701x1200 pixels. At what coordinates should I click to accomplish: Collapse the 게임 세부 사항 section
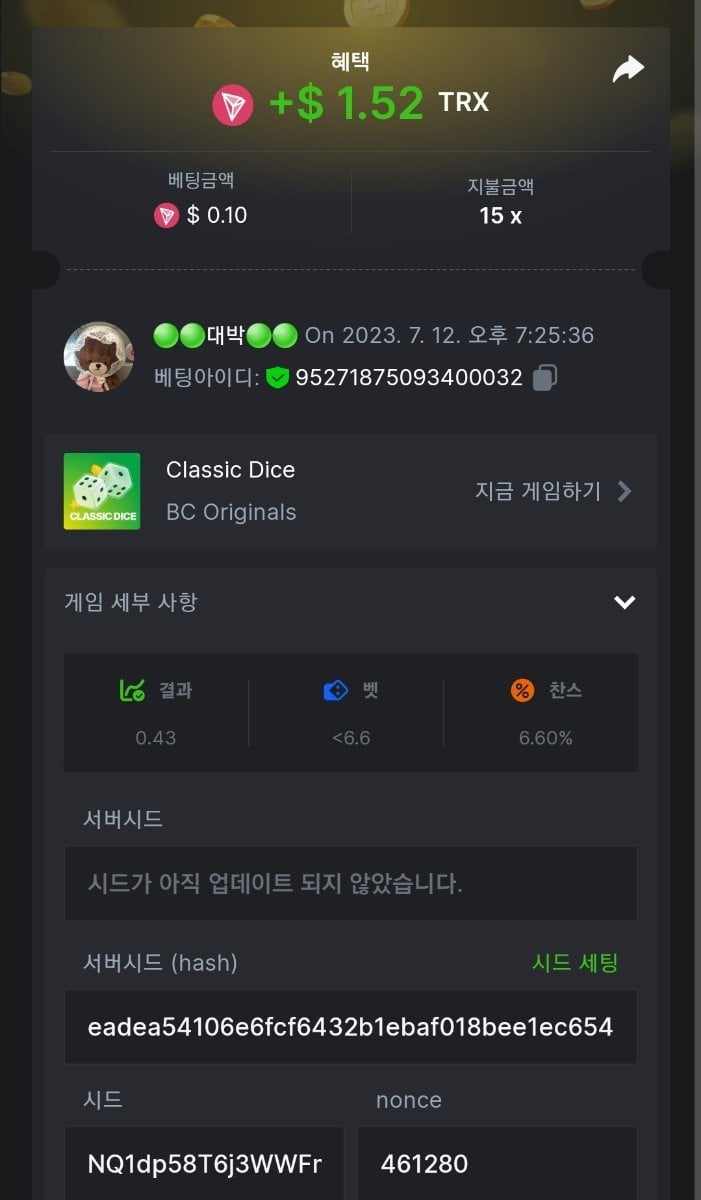click(x=624, y=602)
